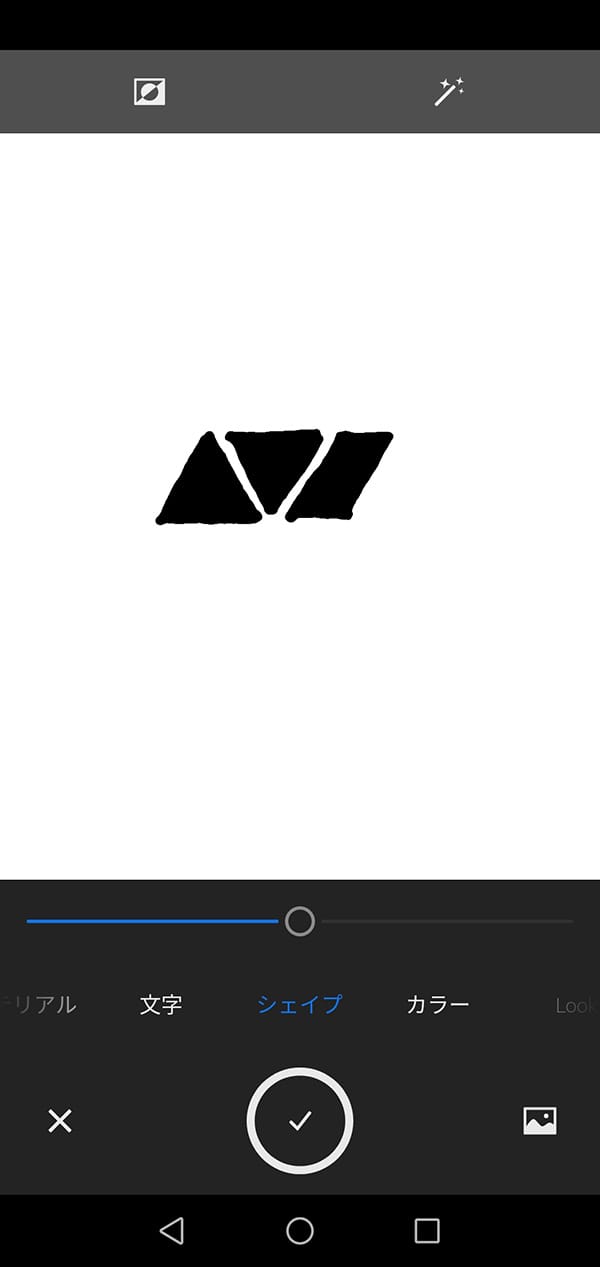Tap the threshold slider handle
Viewport: 600px width, 1267px height.
tap(300, 921)
